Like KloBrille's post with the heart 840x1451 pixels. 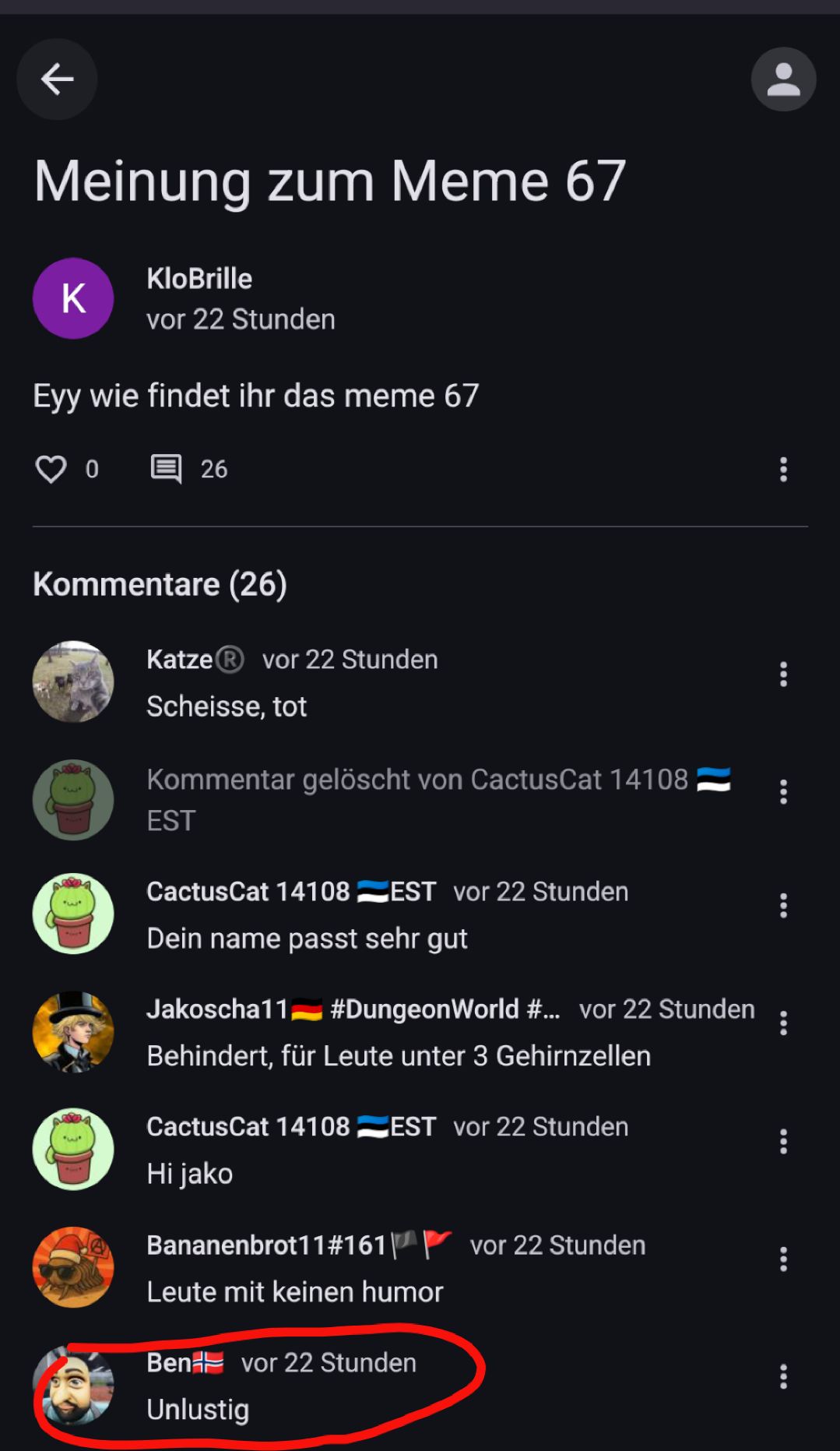(51, 469)
